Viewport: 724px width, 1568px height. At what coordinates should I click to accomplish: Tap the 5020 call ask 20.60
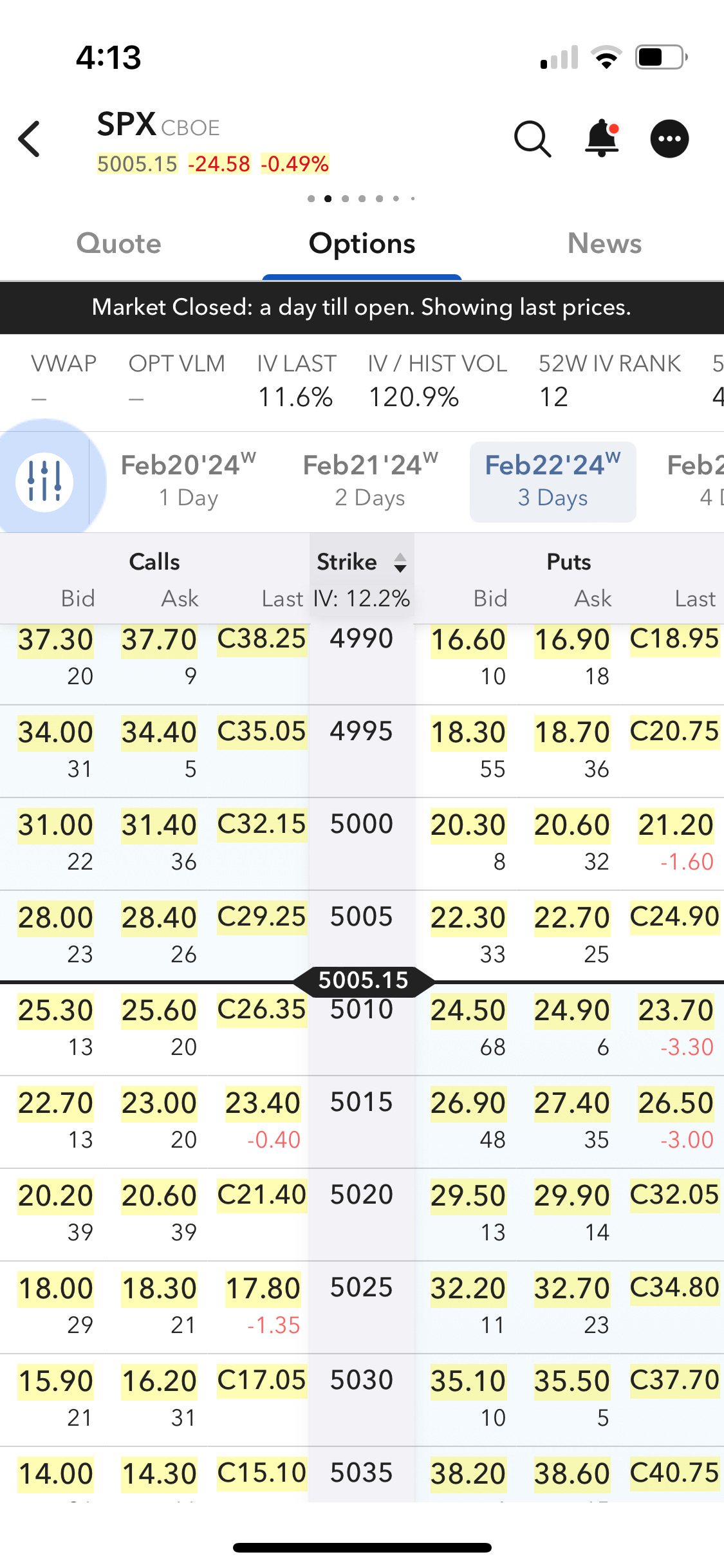point(159,1196)
